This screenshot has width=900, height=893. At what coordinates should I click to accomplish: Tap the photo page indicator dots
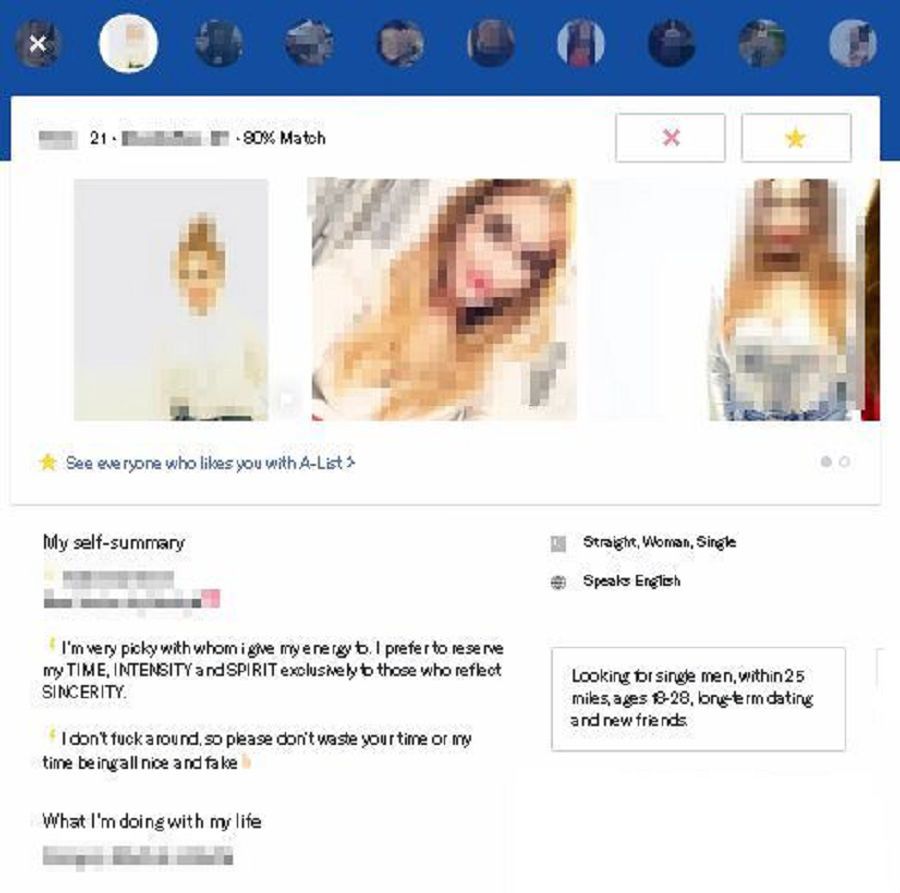[834, 462]
